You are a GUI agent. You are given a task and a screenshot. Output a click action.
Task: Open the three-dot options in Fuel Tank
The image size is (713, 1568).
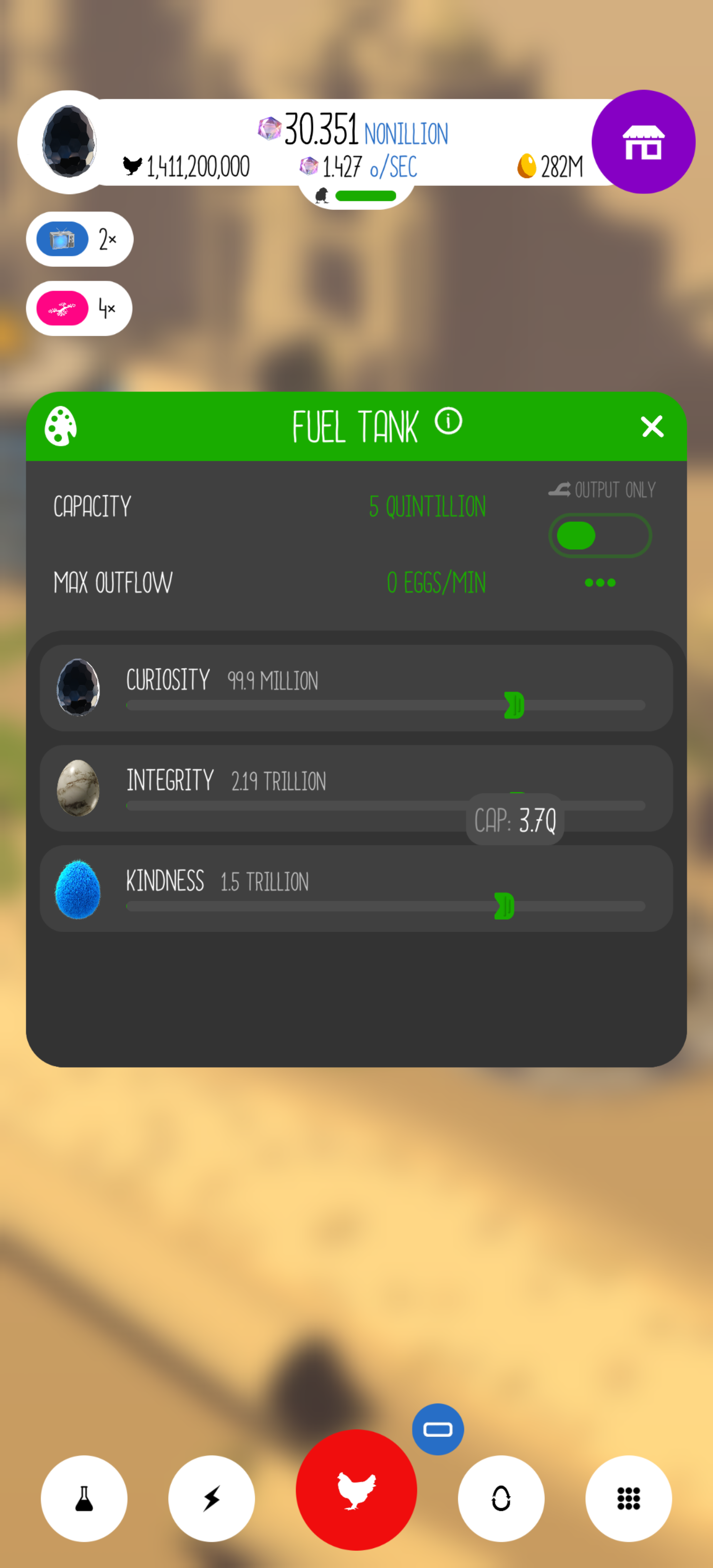pos(600,583)
